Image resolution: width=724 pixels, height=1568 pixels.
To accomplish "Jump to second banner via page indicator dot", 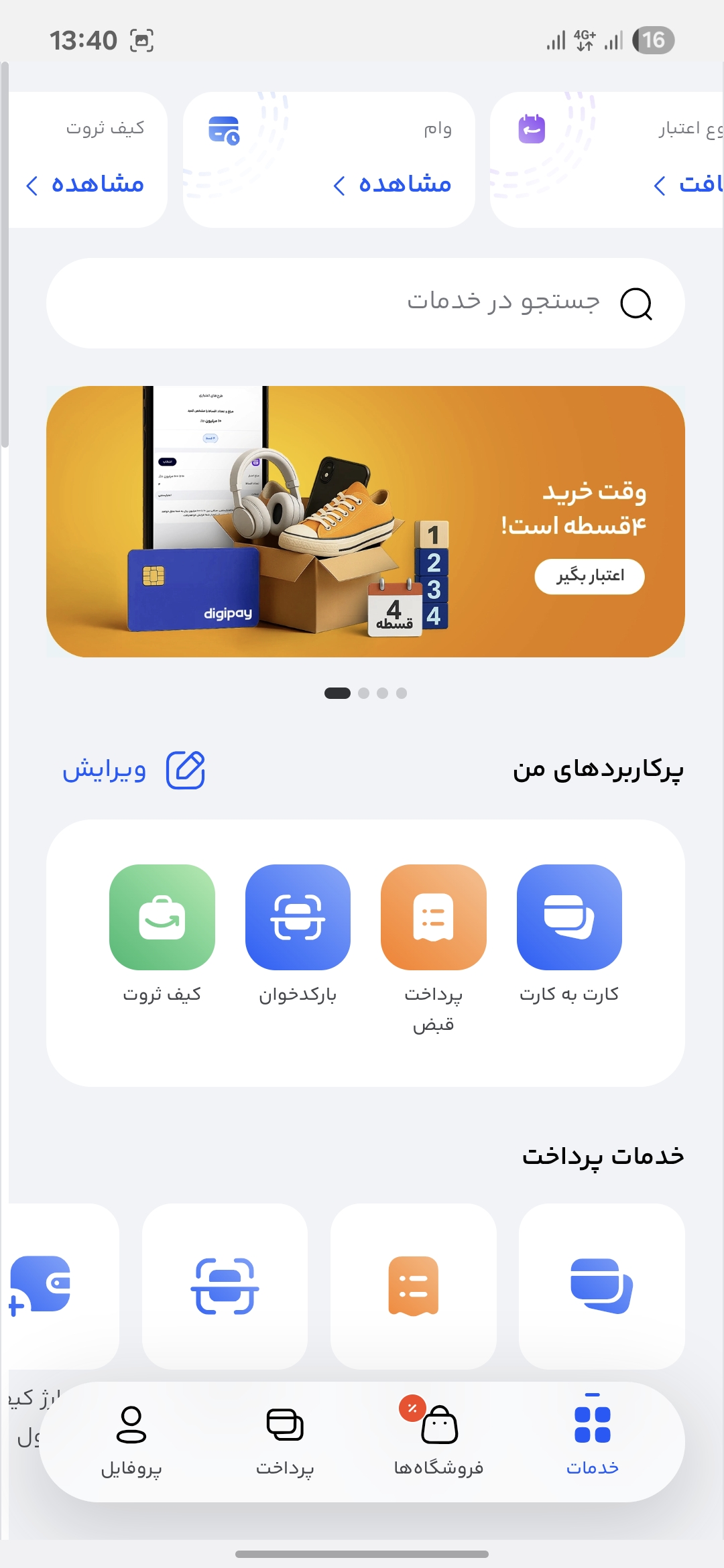I will [363, 693].
